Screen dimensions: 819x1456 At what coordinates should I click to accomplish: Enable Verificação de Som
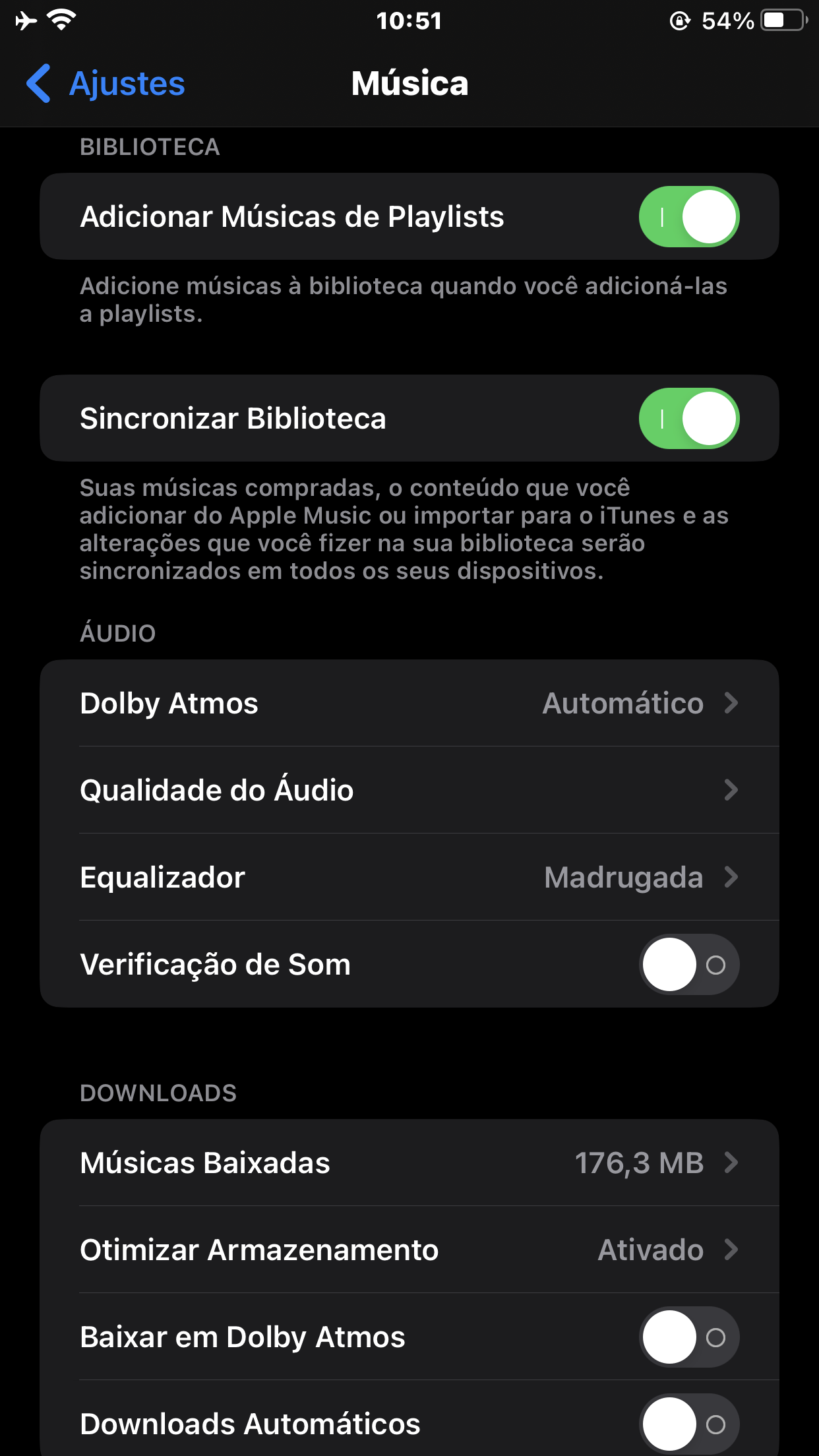(688, 965)
